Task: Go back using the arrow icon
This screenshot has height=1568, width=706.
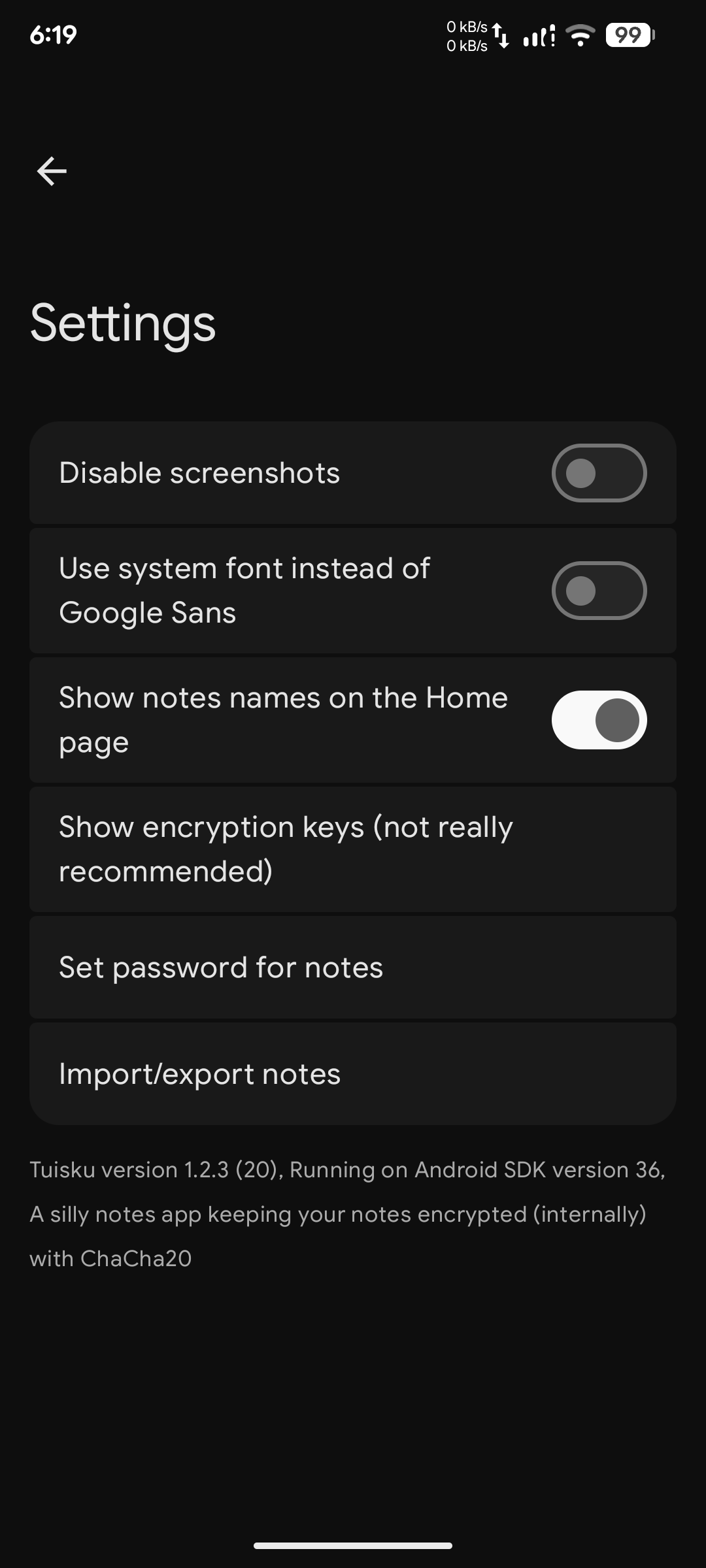Action: (52, 171)
